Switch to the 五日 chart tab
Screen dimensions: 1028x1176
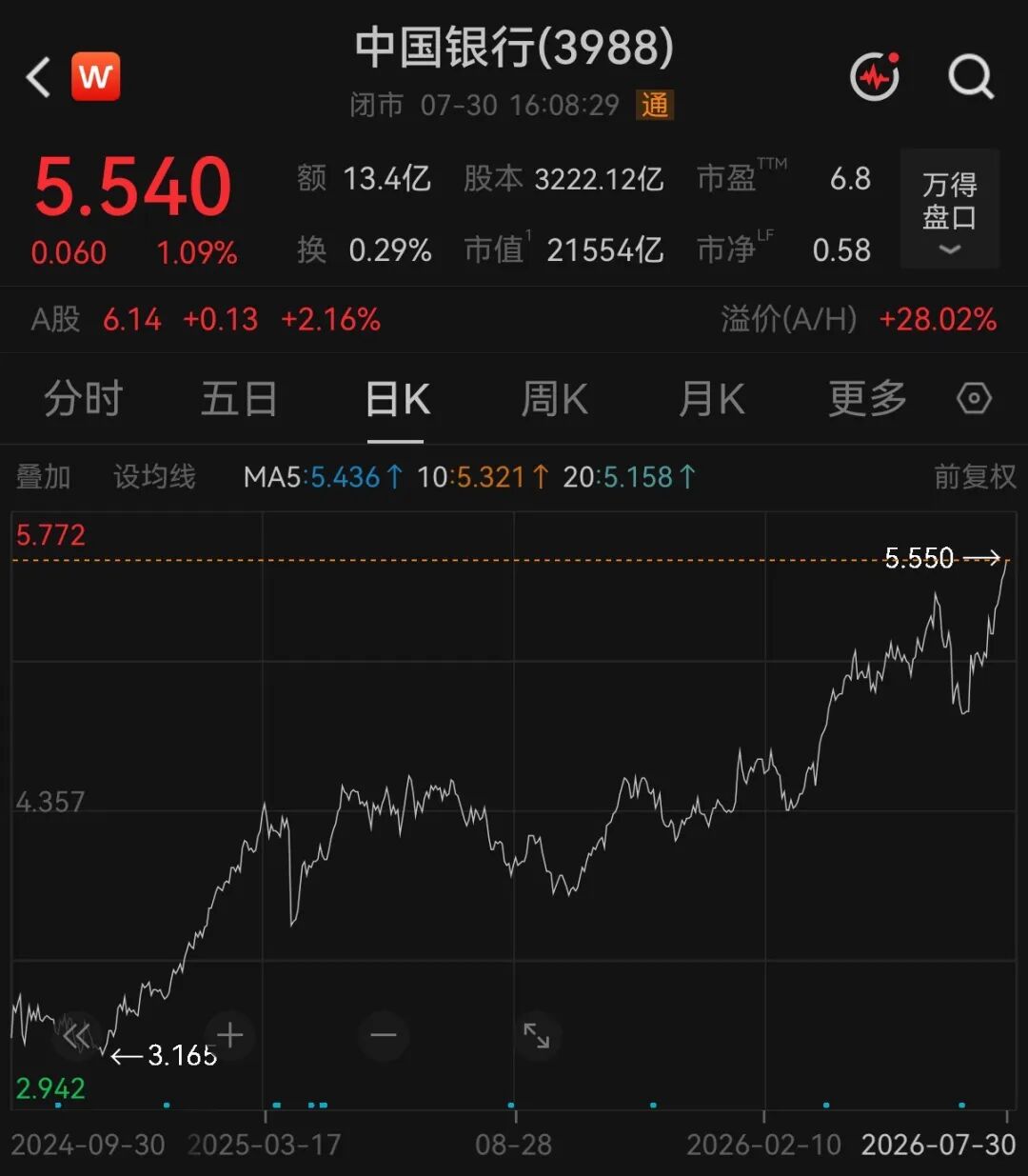click(x=239, y=399)
